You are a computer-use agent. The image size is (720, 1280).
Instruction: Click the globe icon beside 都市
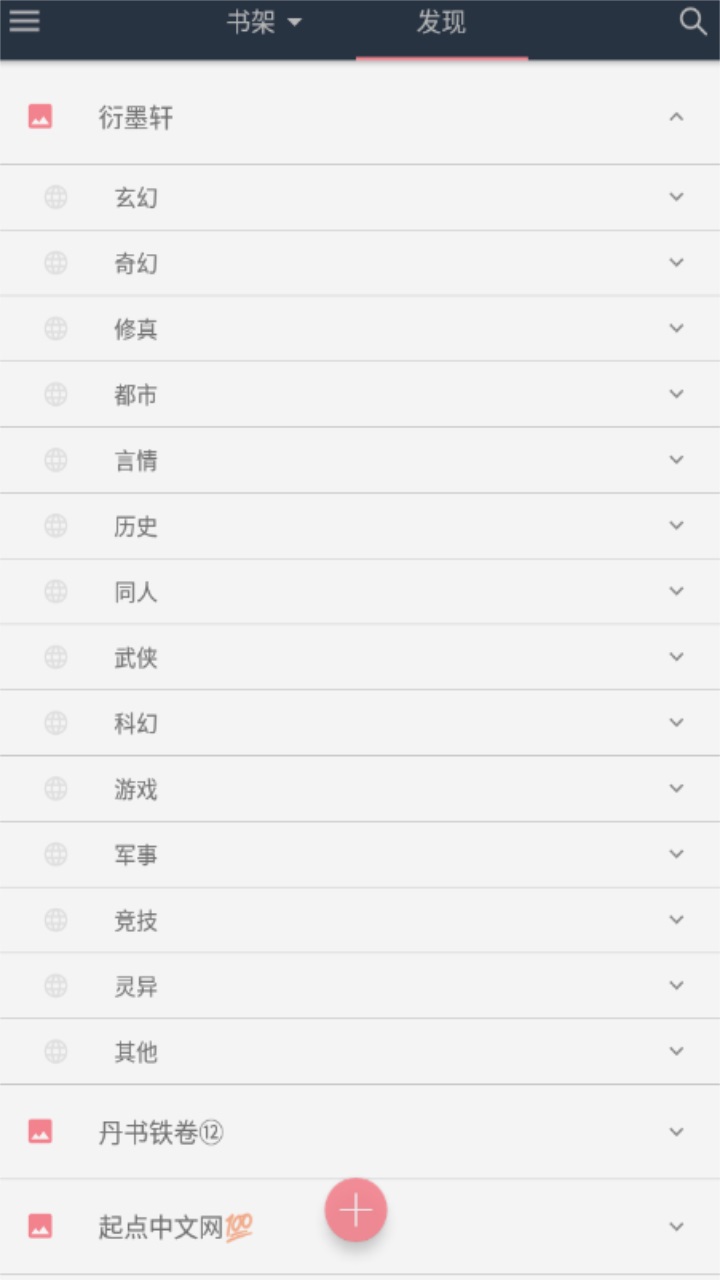(55, 394)
